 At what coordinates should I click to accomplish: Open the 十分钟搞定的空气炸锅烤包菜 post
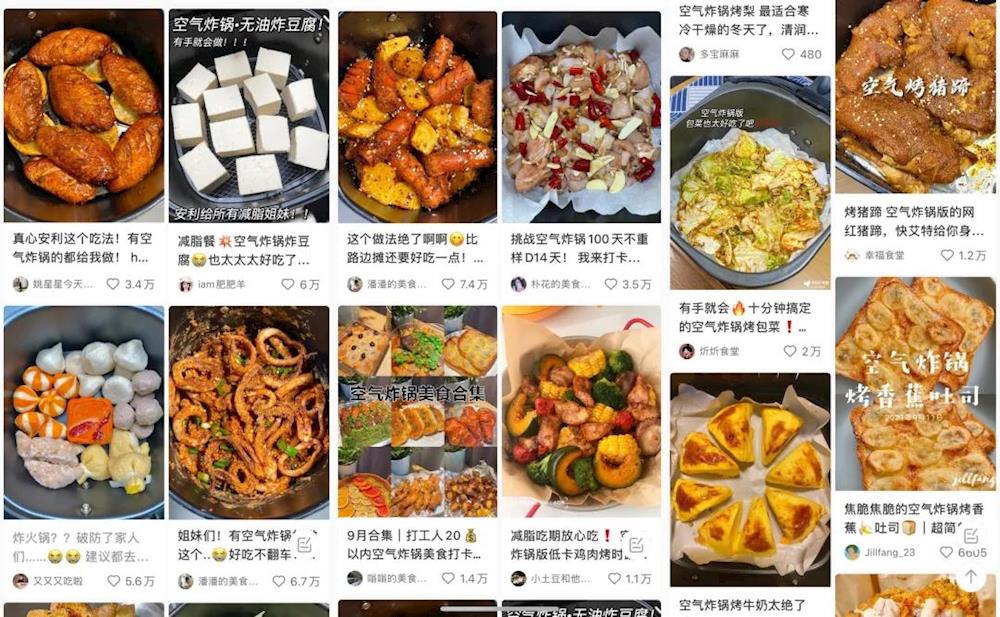[749, 190]
